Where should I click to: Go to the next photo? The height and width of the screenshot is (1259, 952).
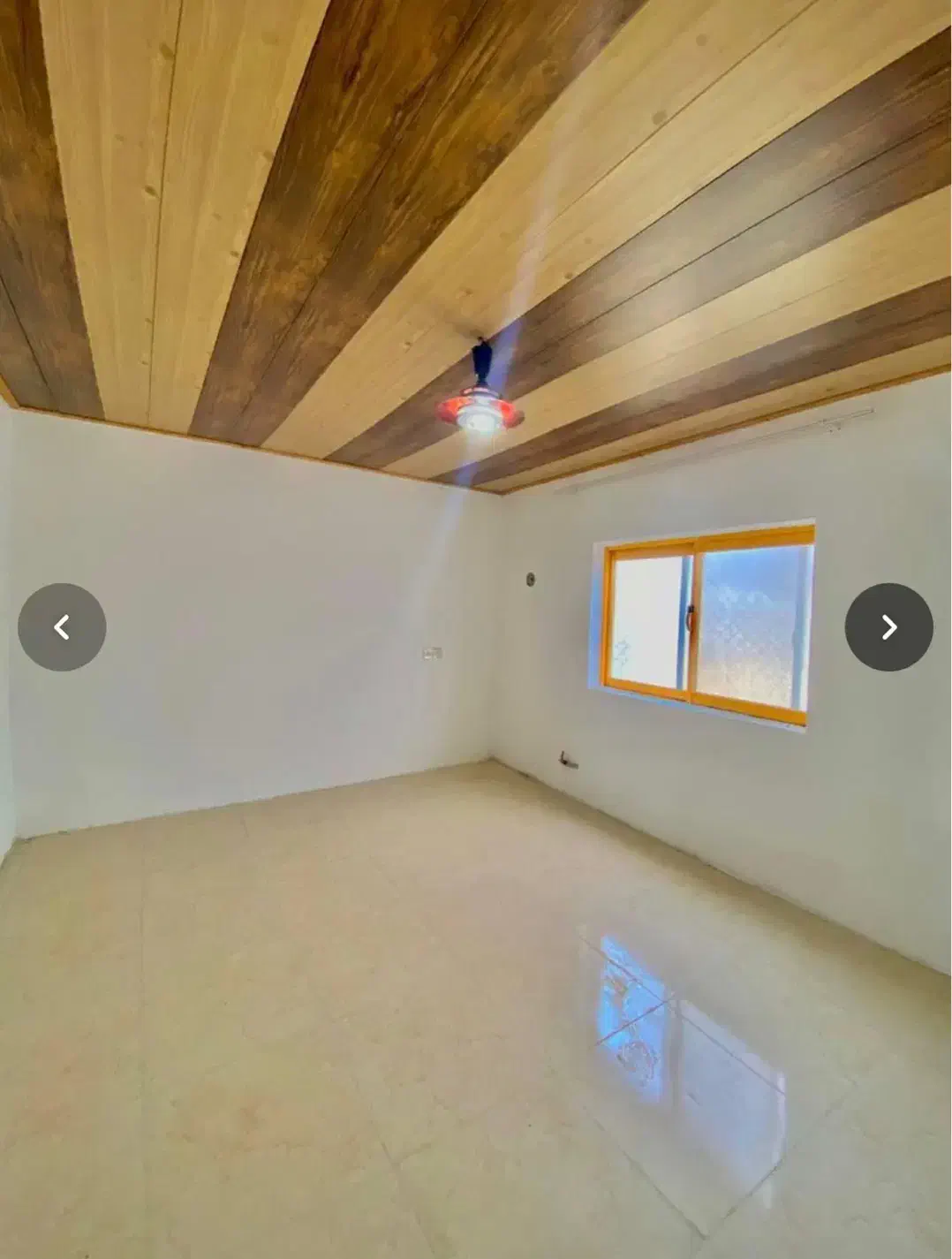pyautogui.click(x=888, y=627)
